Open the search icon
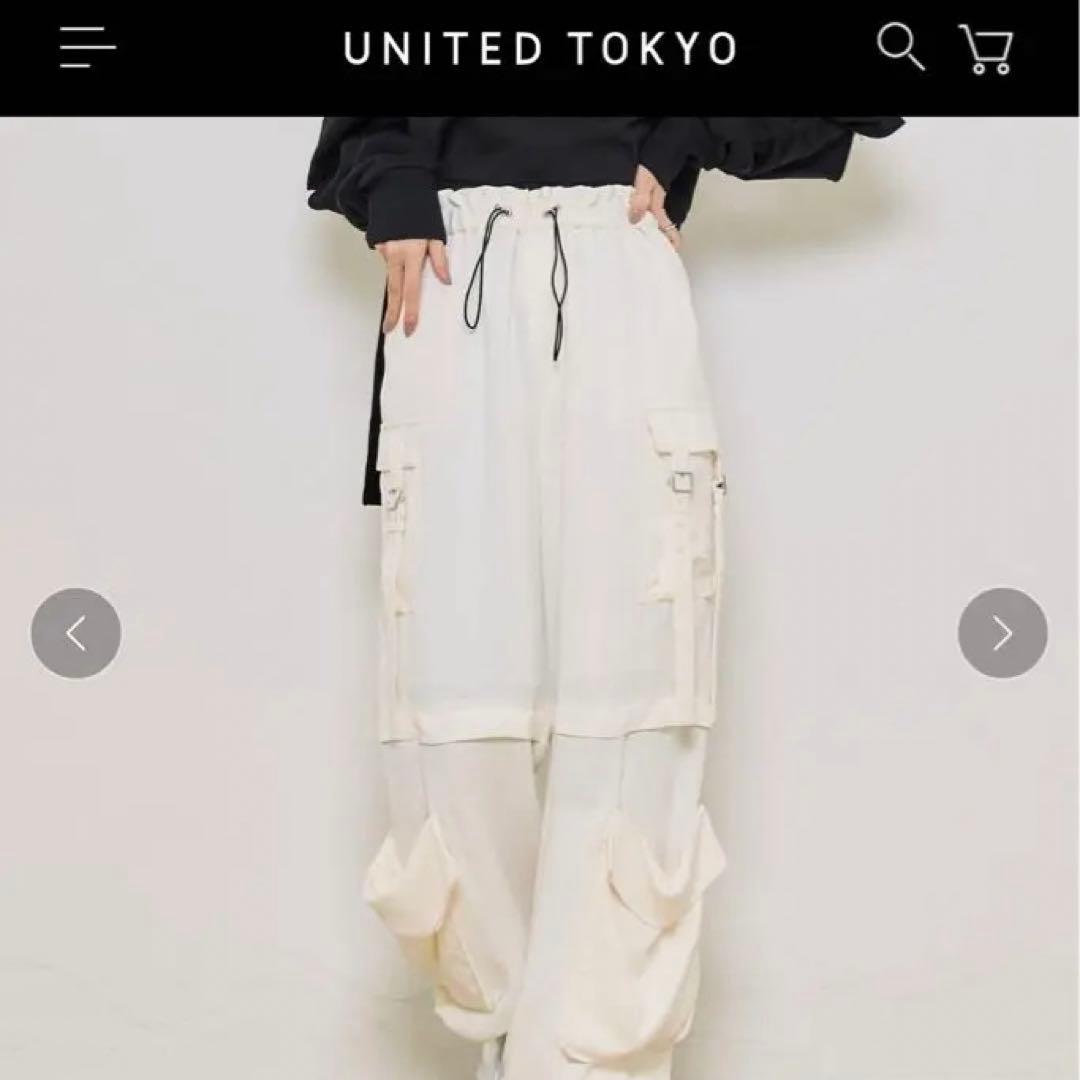 coord(900,47)
